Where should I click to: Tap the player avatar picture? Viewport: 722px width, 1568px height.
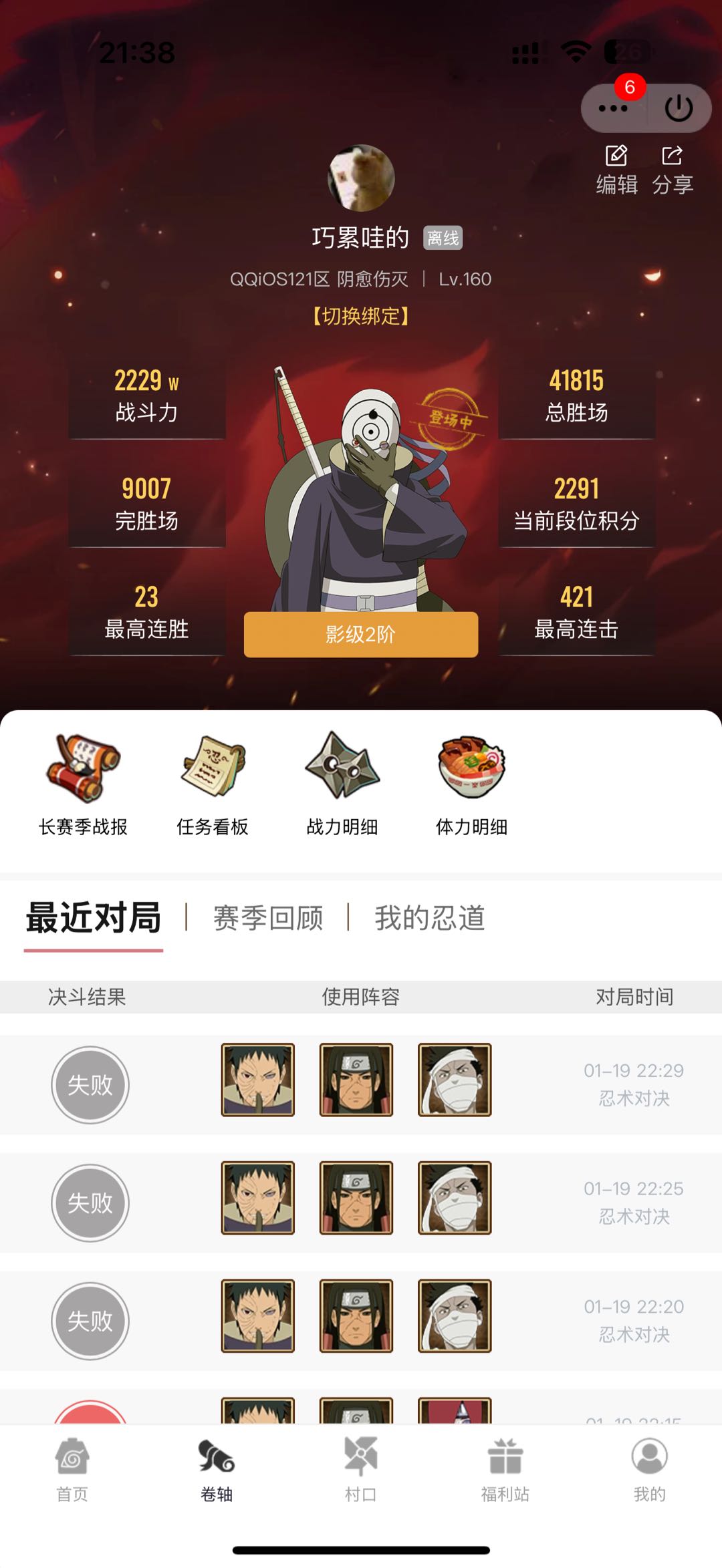[361, 178]
